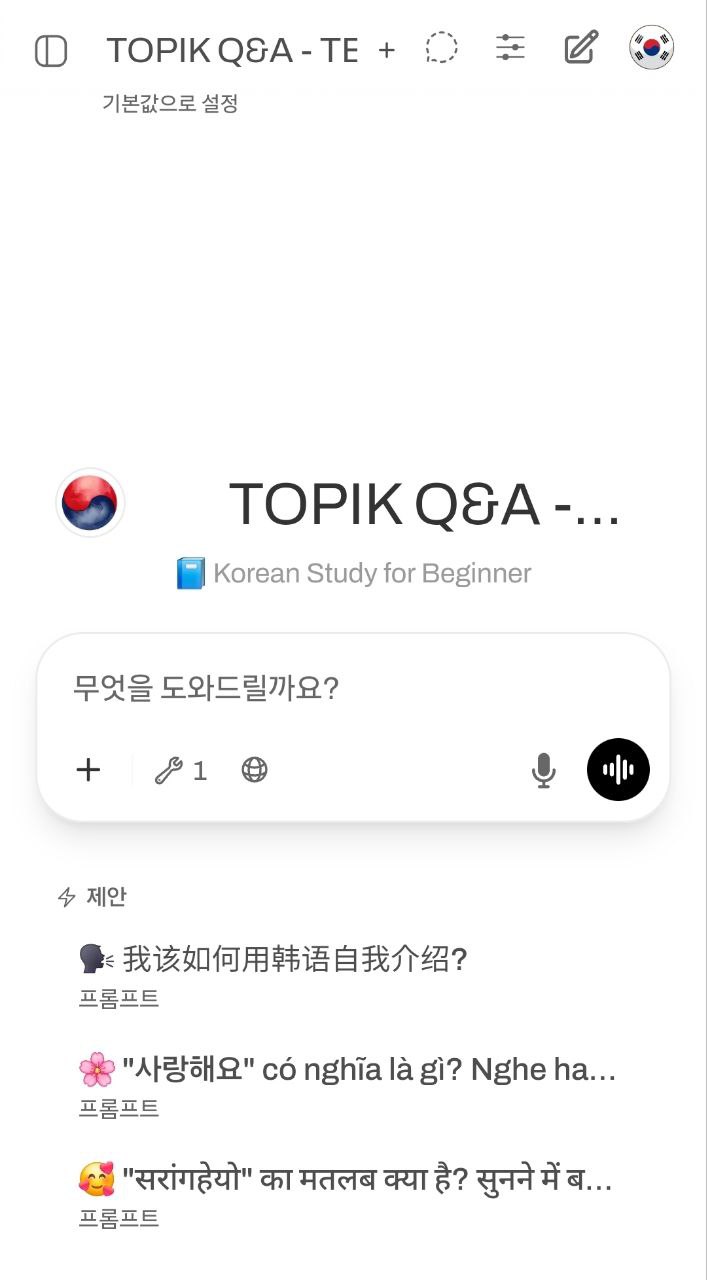Launch voice call mode
Viewport: 707px width, 1280px height.
[x=618, y=770]
